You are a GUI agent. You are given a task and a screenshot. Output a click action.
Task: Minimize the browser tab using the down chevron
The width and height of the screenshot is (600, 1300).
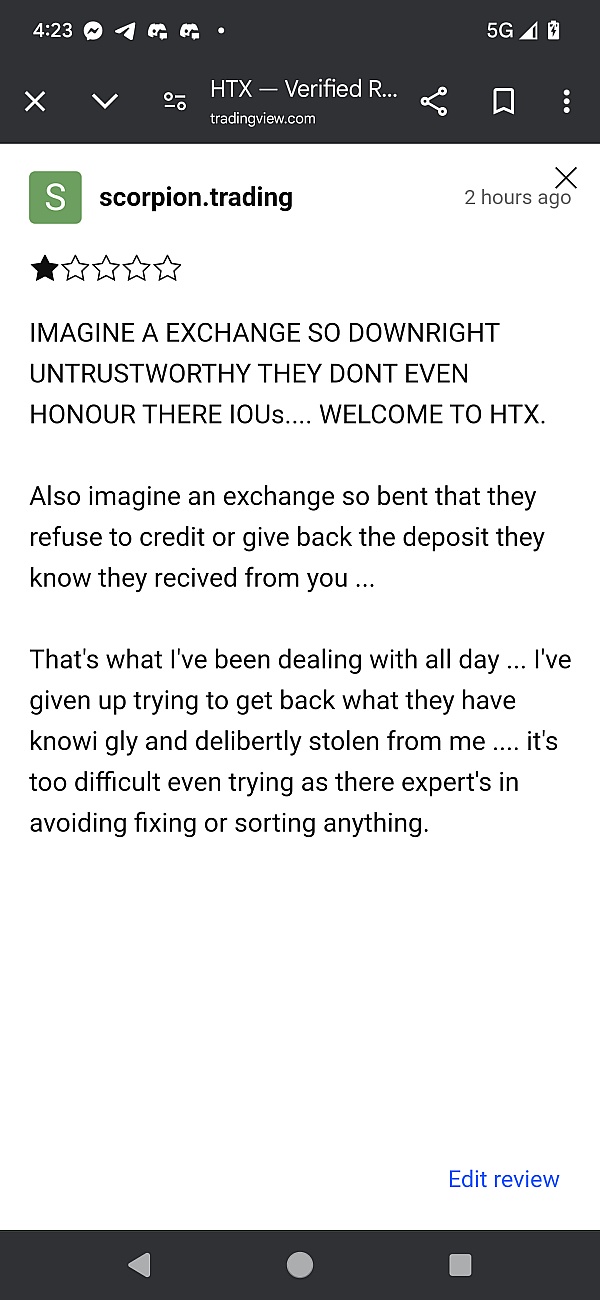pyautogui.click(x=105, y=101)
